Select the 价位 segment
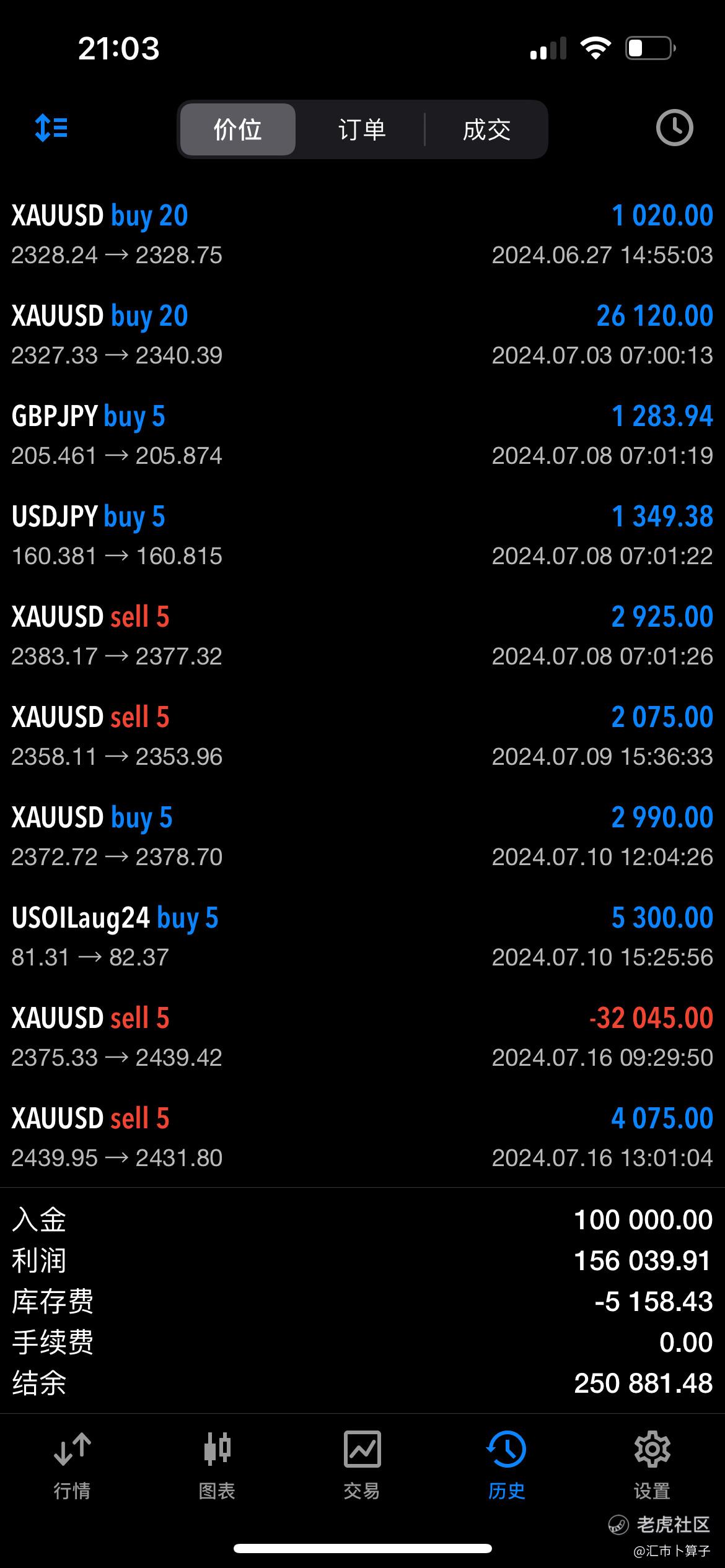 click(237, 129)
